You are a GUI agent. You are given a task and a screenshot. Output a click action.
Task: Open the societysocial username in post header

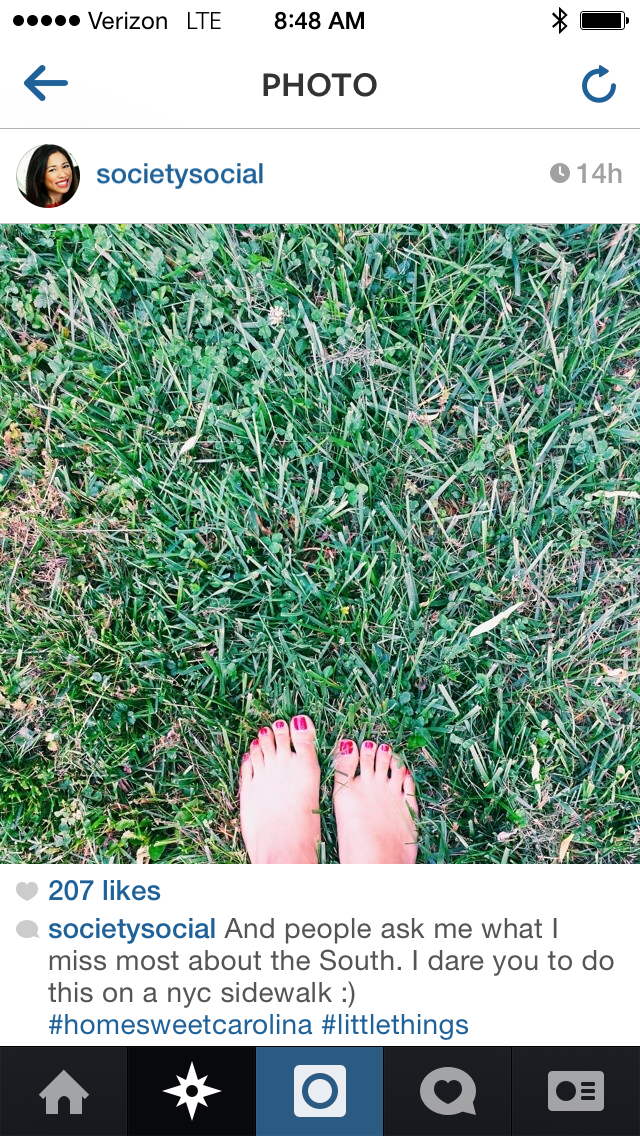(x=180, y=175)
